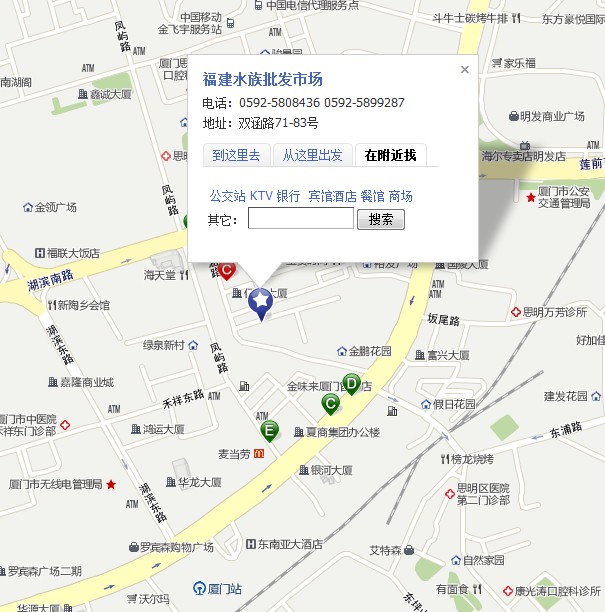Select the 在附近找 tab
This screenshot has width=605, height=612.
pyautogui.click(x=391, y=155)
